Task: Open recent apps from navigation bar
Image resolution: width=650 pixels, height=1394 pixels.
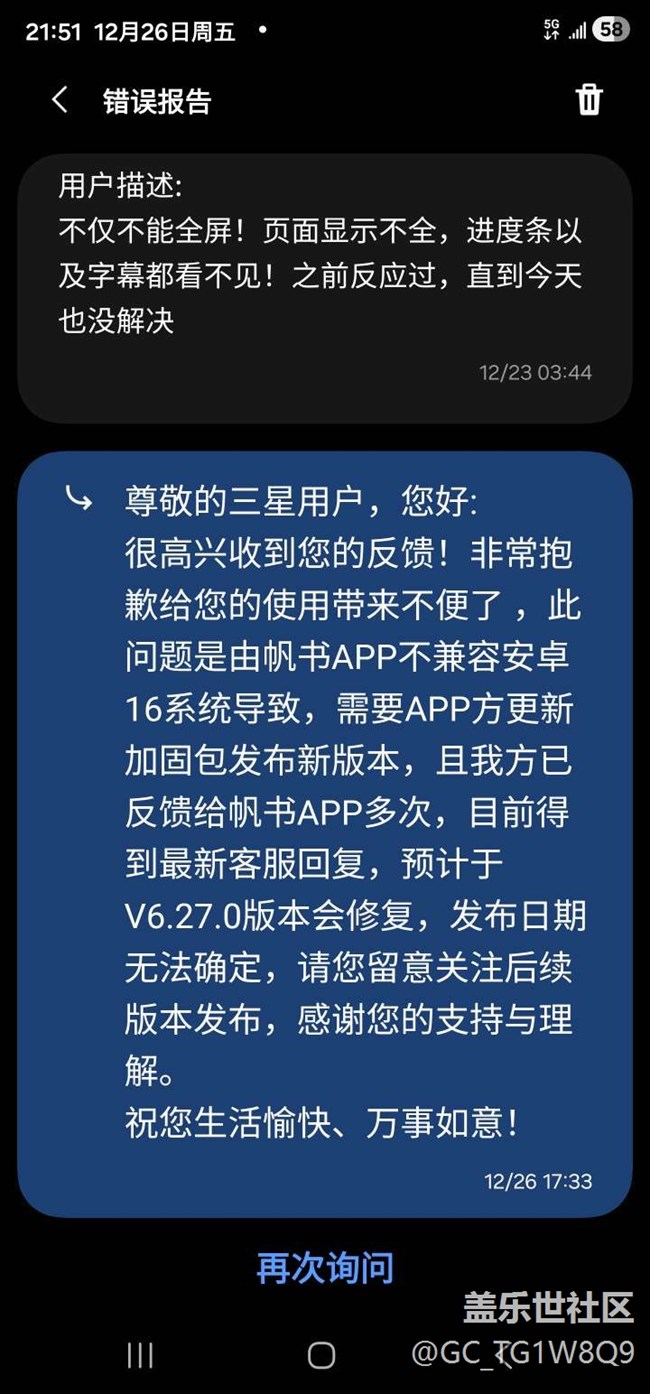Action: click(x=140, y=1355)
